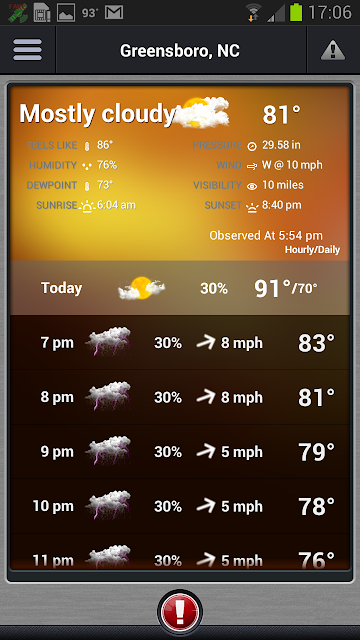Open weather alerts warning triangle
The width and height of the screenshot is (360, 640).
point(333,50)
